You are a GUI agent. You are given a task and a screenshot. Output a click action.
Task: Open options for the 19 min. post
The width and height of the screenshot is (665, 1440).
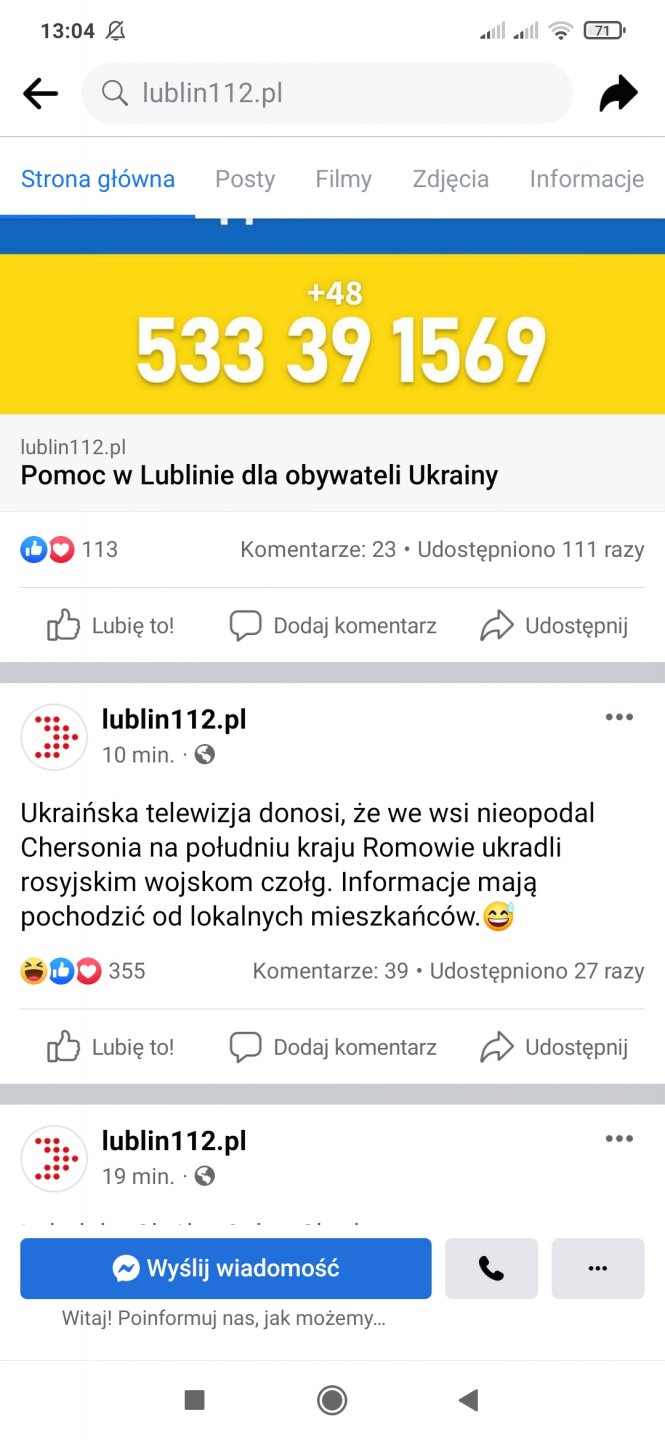[x=619, y=1139]
